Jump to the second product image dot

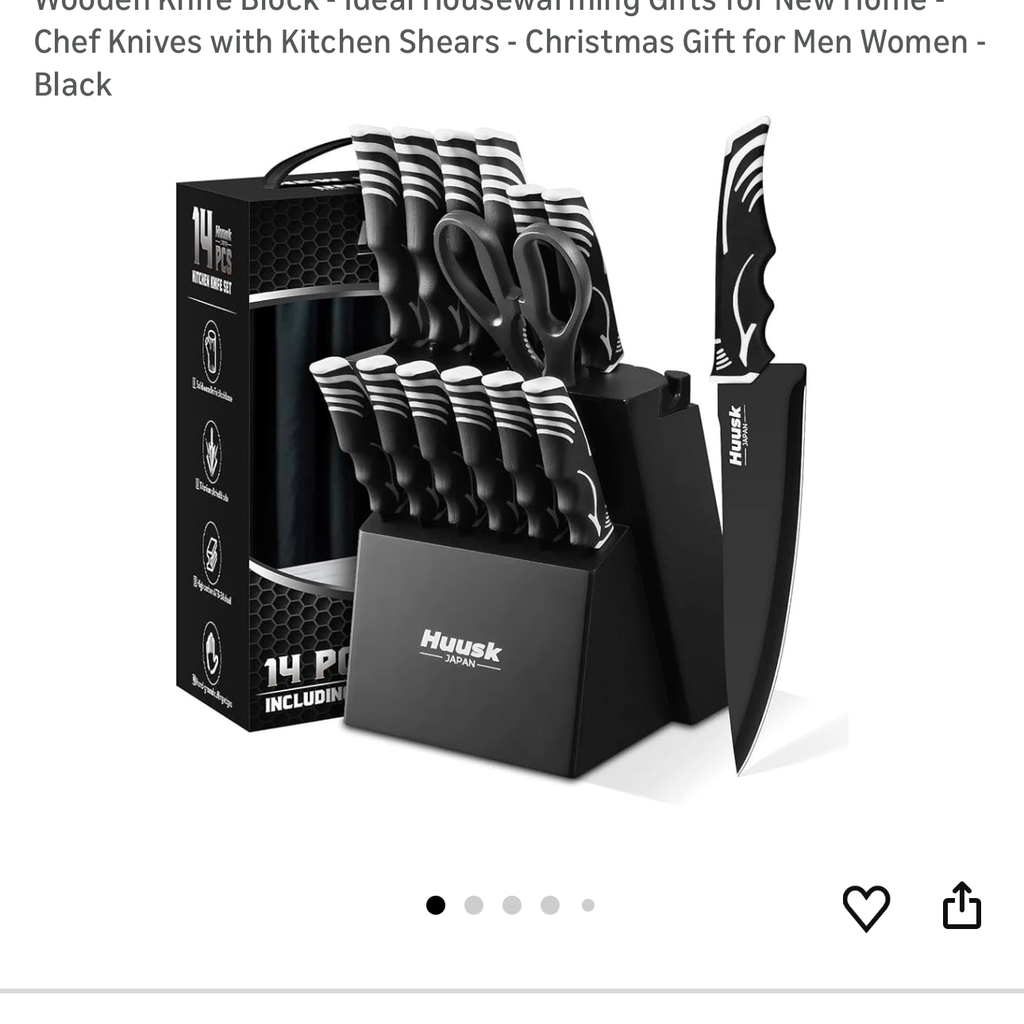(x=474, y=905)
